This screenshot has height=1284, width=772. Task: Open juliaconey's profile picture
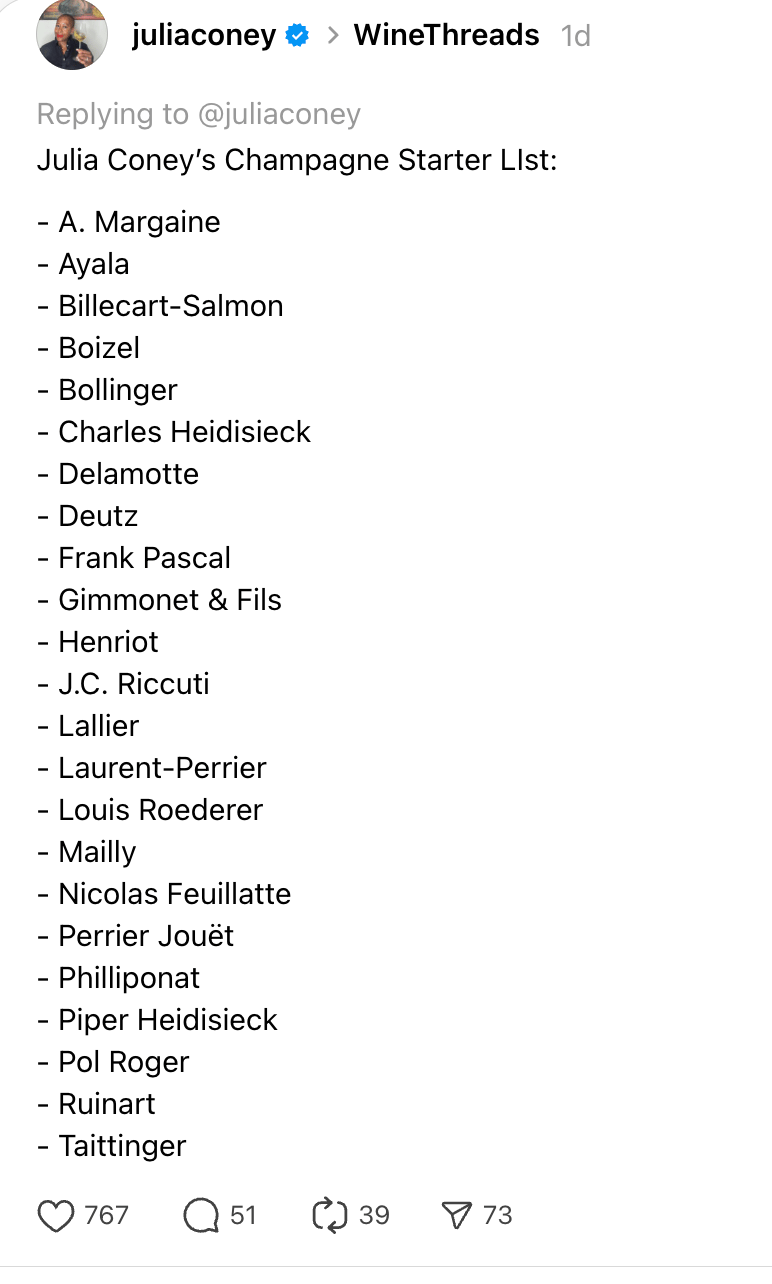(71, 35)
